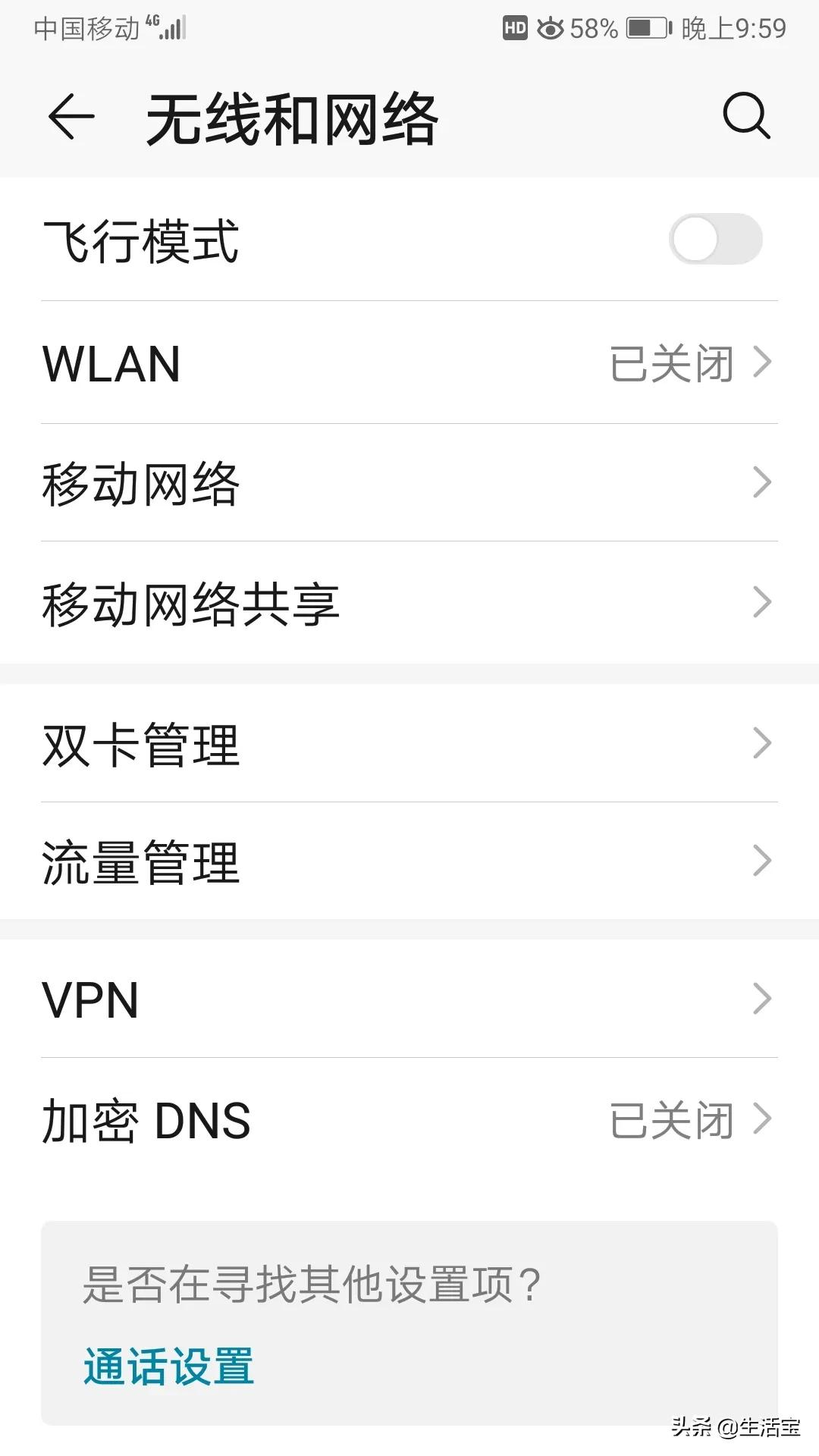
Task: Expand VPN settings with the chevron
Action: point(762,1000)
